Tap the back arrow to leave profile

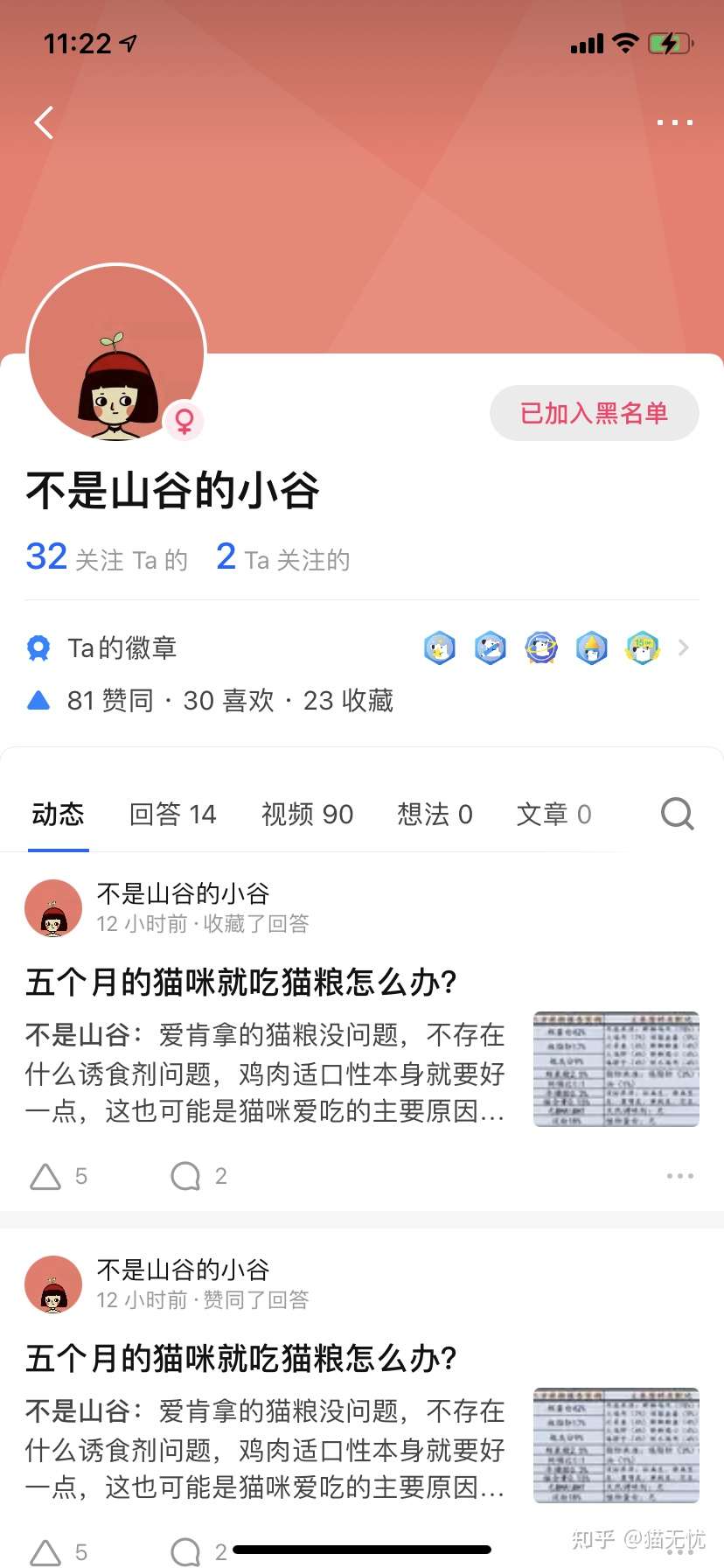tap(45, 122)
